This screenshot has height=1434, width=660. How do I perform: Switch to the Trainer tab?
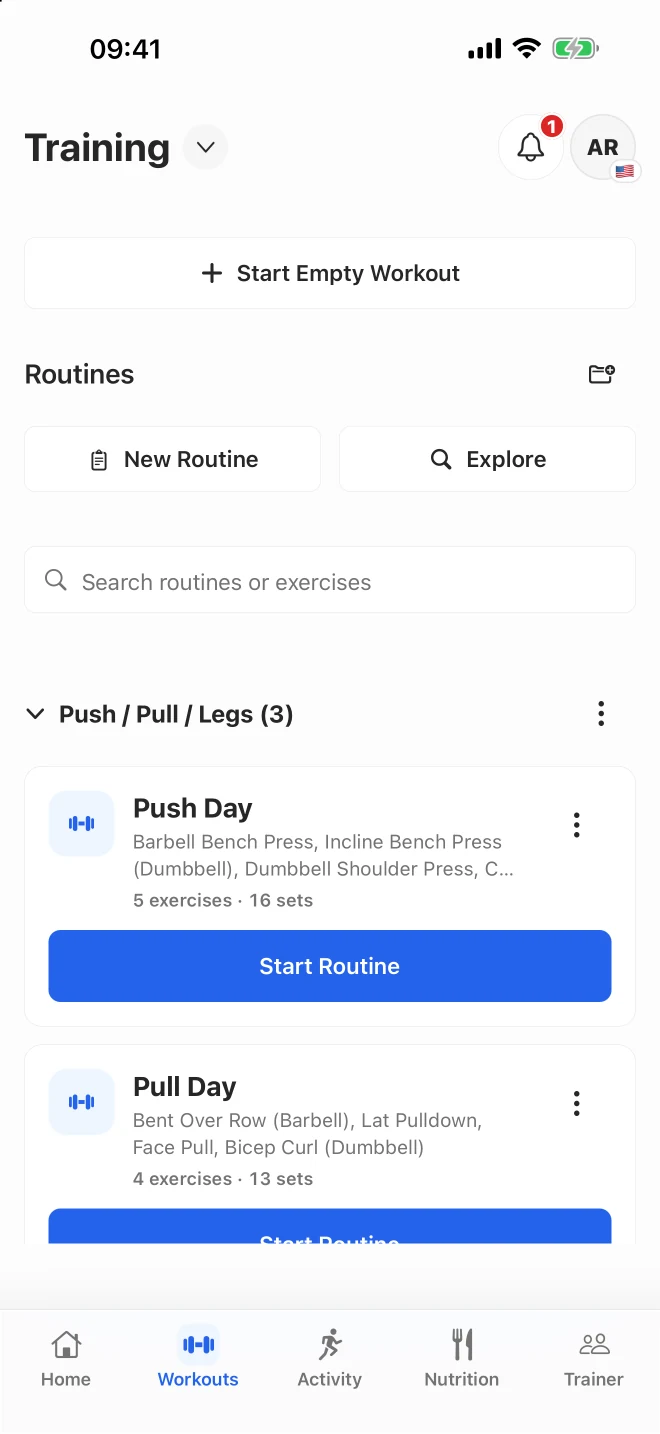tap(594, 1359)
